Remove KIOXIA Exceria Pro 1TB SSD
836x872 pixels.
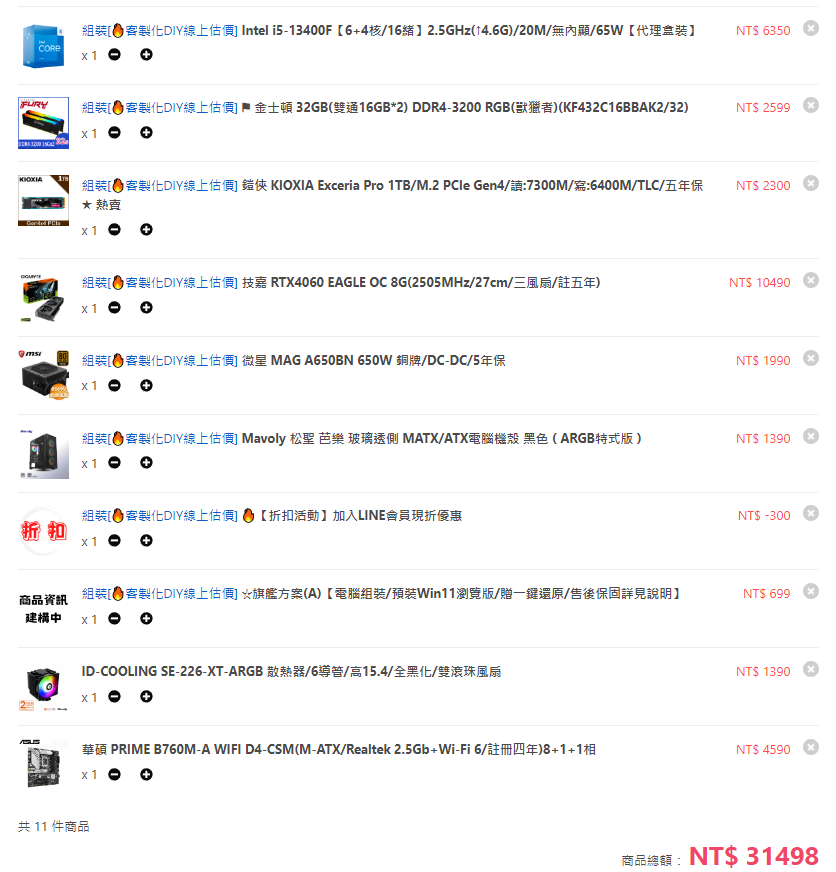point(810,183)
